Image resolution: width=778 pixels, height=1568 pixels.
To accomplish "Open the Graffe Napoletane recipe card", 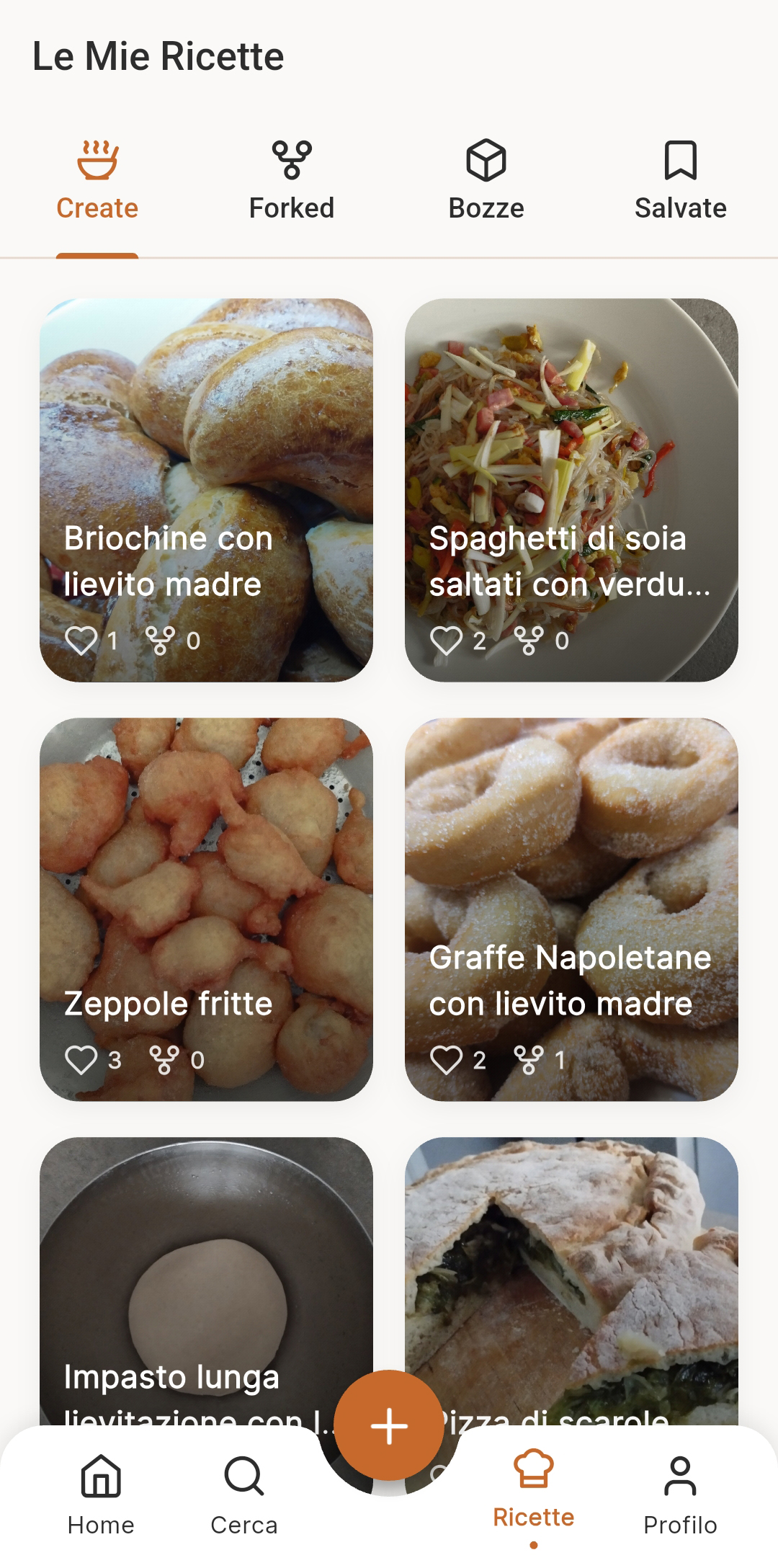I will pyautogui.click(x=573, y=829).
